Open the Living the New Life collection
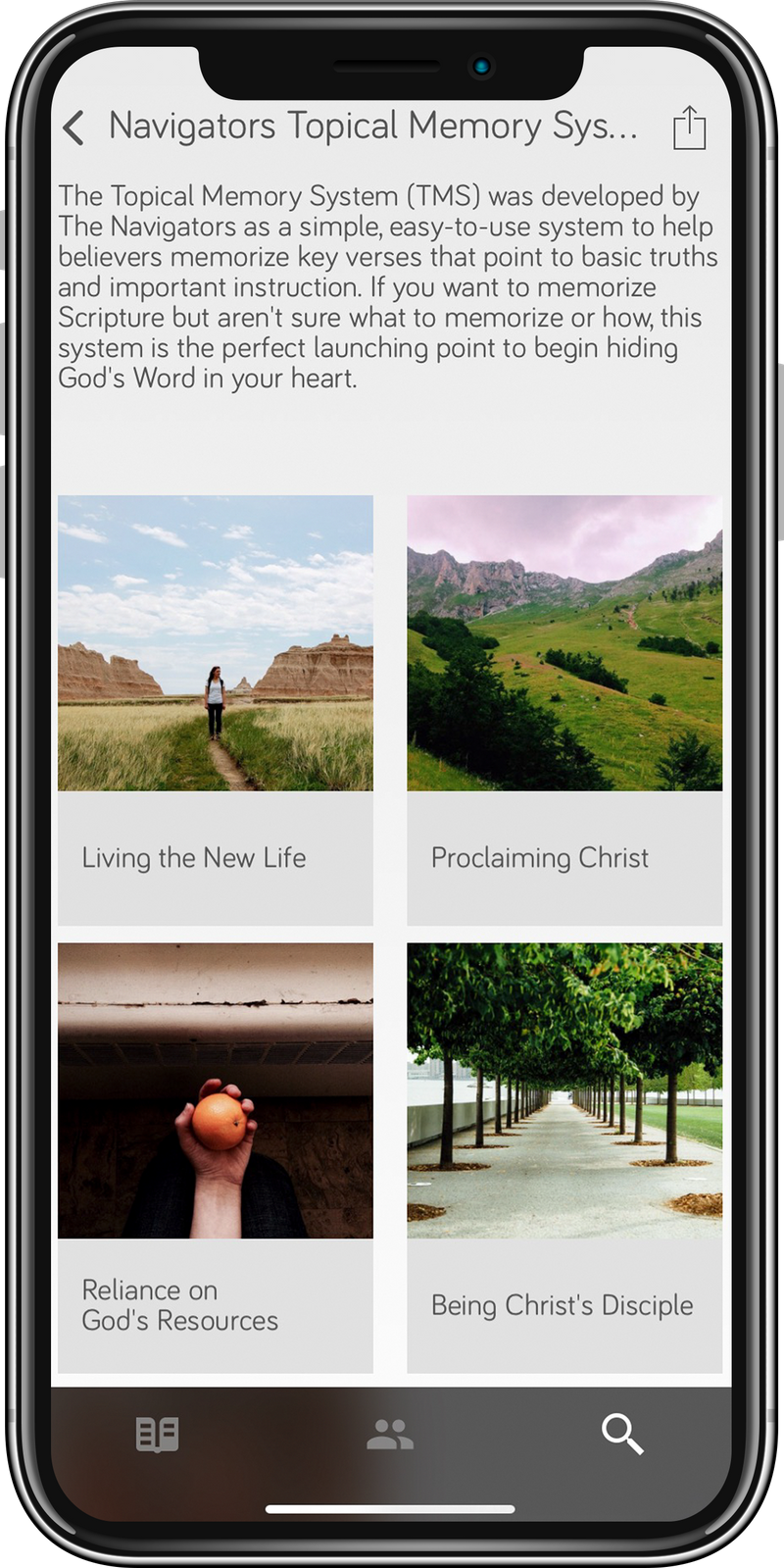Viewport: 784px width, 1568px height. pos(216,710)
